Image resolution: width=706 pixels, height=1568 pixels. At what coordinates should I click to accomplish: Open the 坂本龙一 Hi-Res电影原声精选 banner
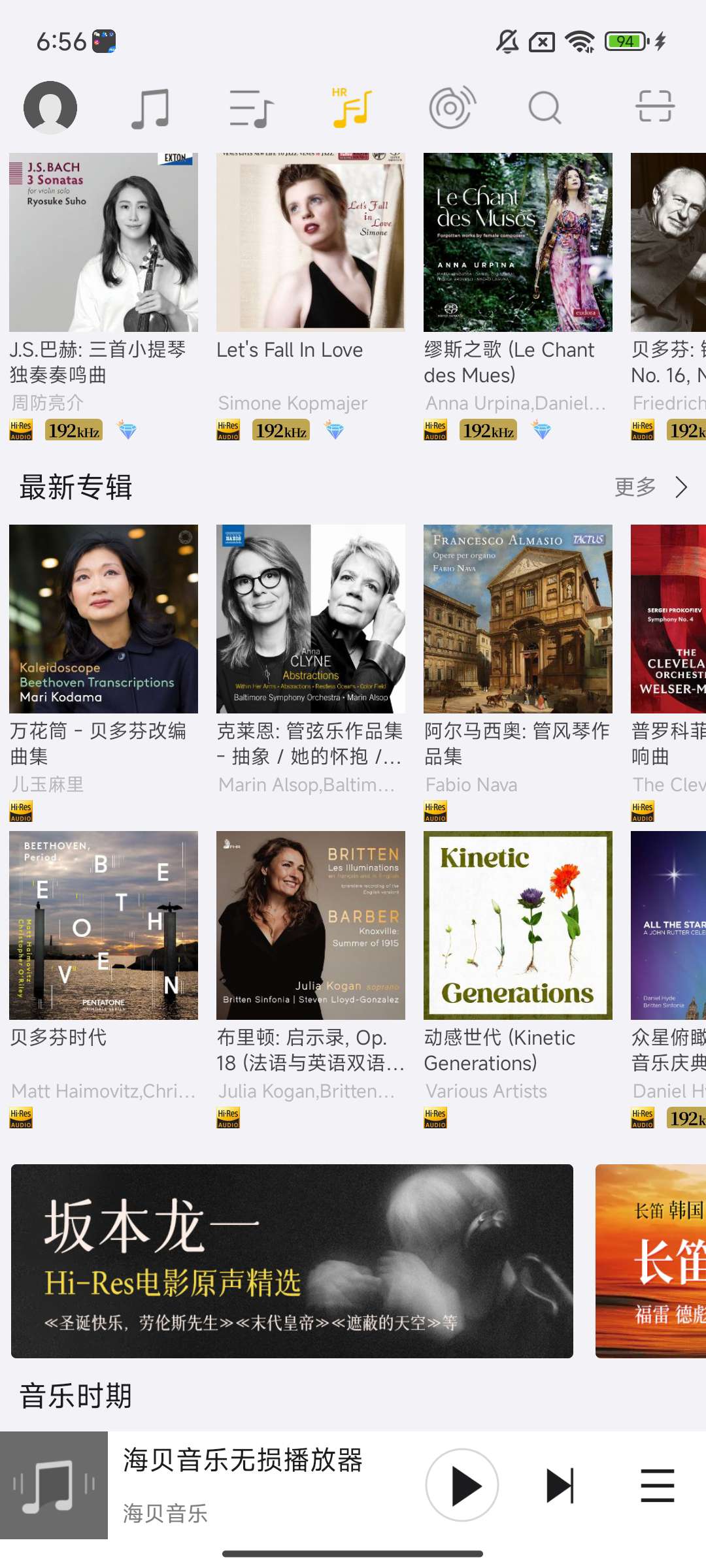tap(292, 1261)
